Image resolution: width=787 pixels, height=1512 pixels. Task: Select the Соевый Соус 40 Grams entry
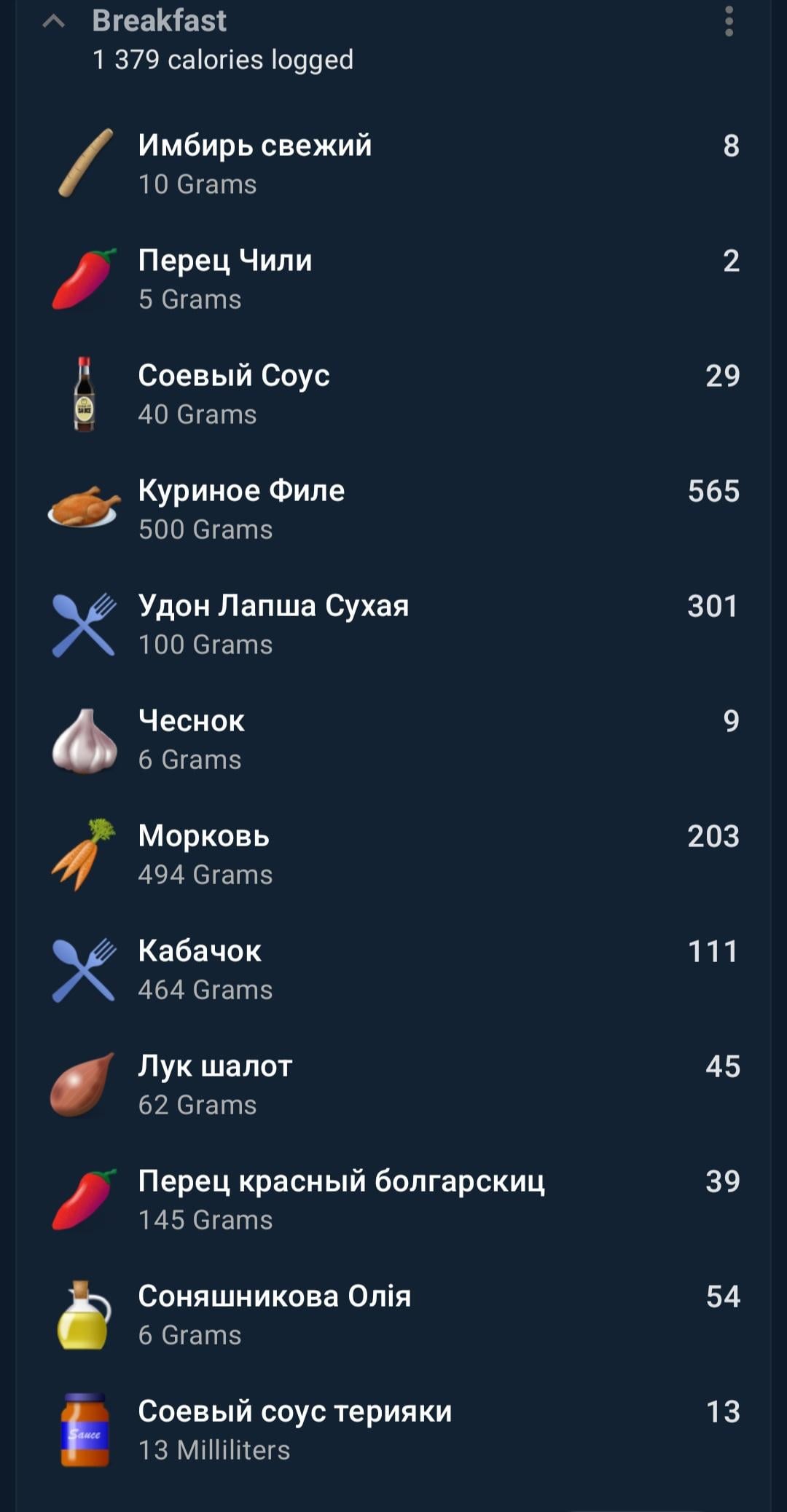coord(393,394)
